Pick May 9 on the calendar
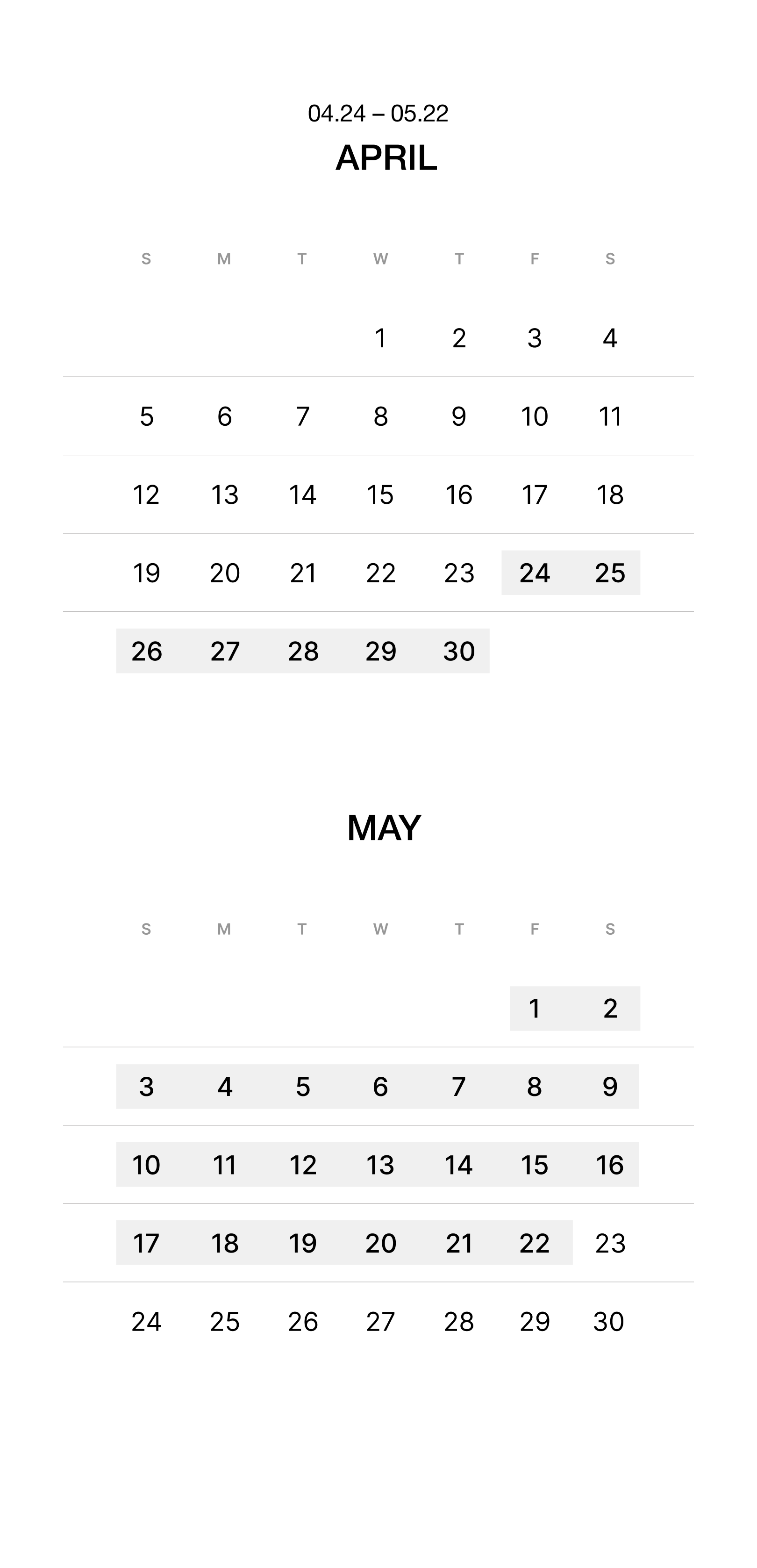This screenshot has width=757, height=1568. tap(610, 1087)
